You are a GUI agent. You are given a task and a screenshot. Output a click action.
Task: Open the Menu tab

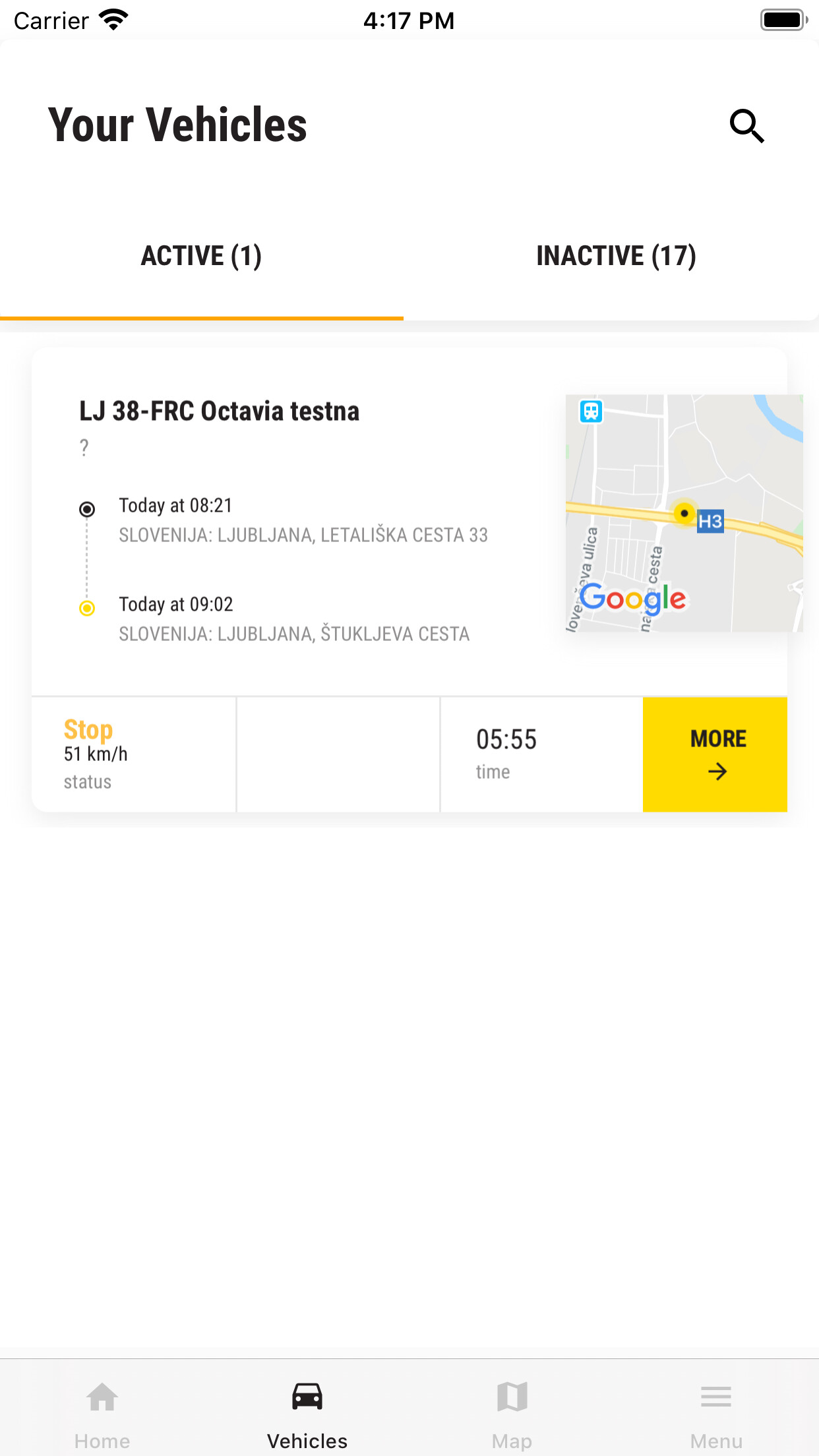tap(716, 1412)
